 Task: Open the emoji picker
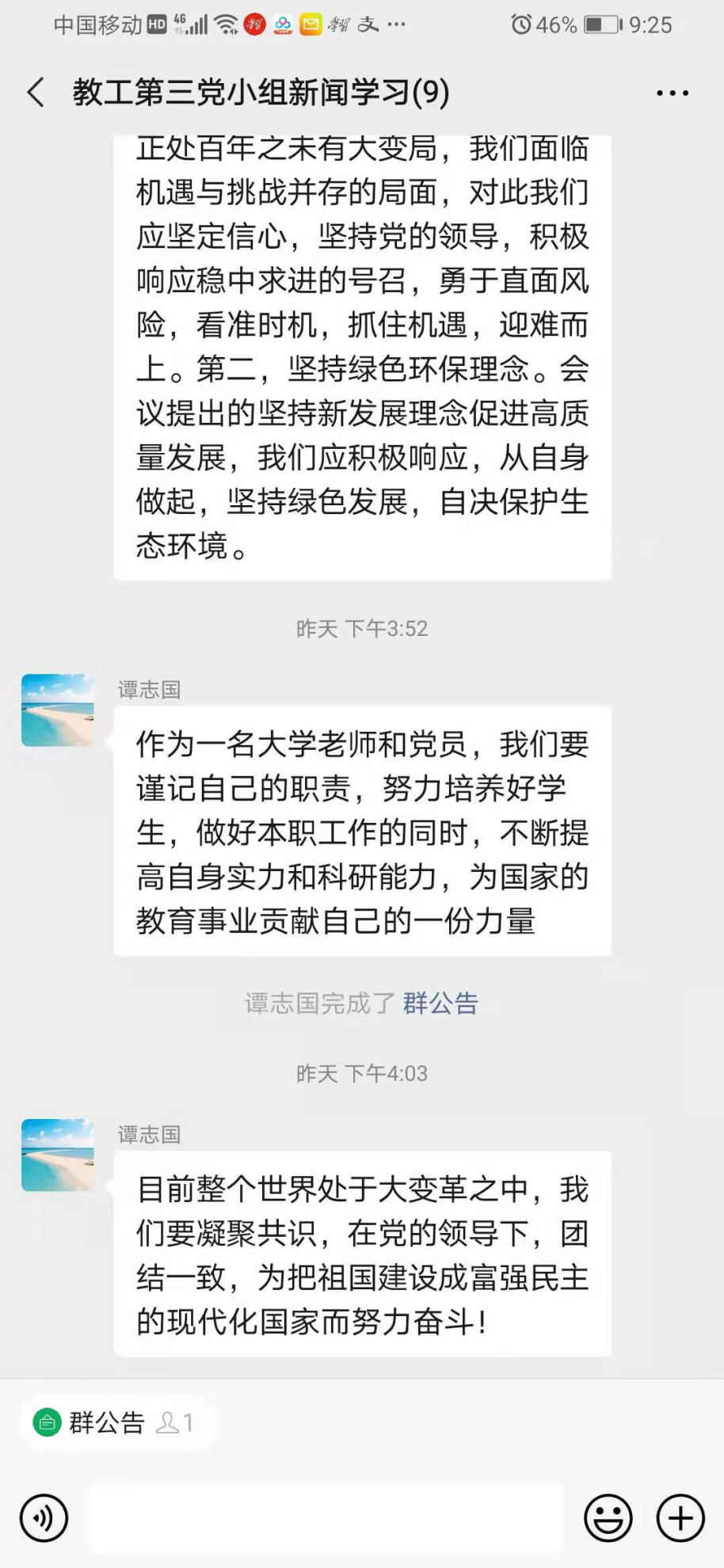[x=608, y=1518]
